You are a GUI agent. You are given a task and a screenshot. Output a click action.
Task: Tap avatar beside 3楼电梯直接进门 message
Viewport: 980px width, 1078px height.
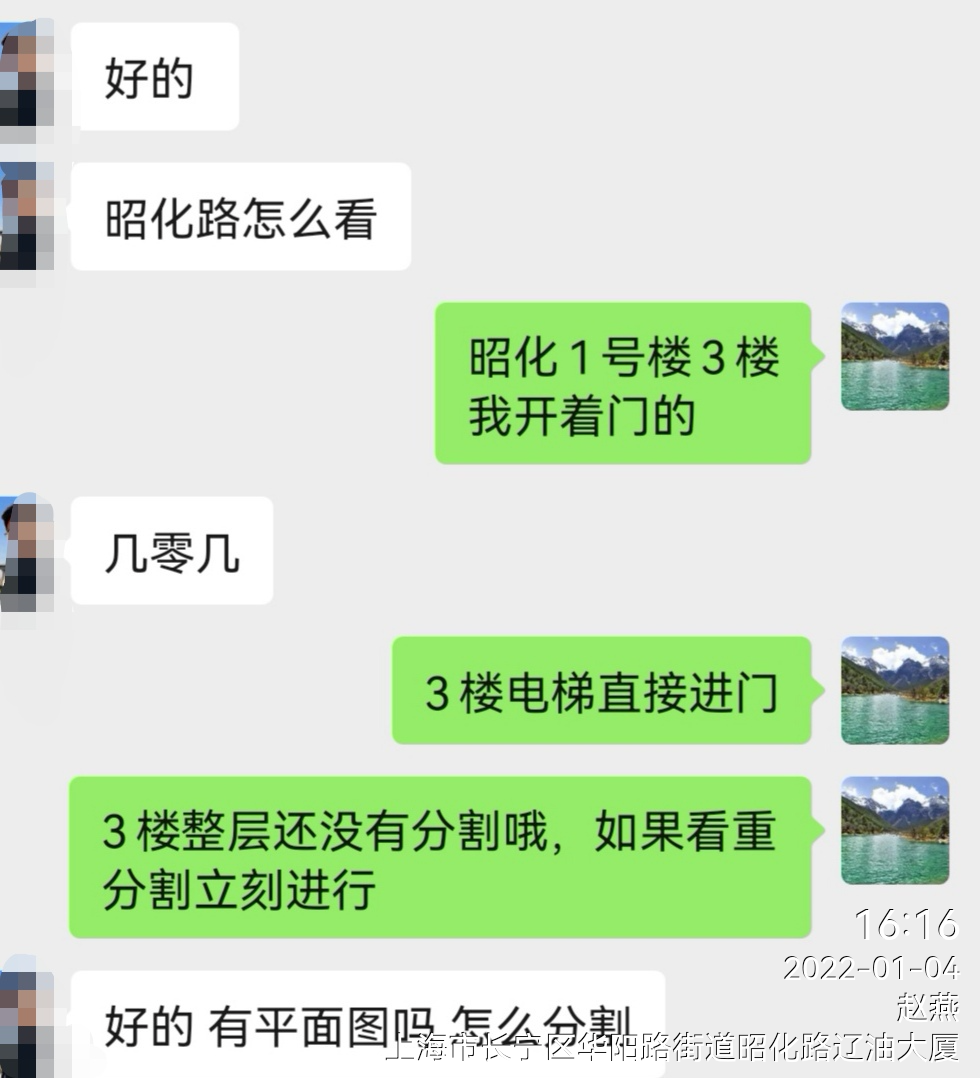coord(894,691)
